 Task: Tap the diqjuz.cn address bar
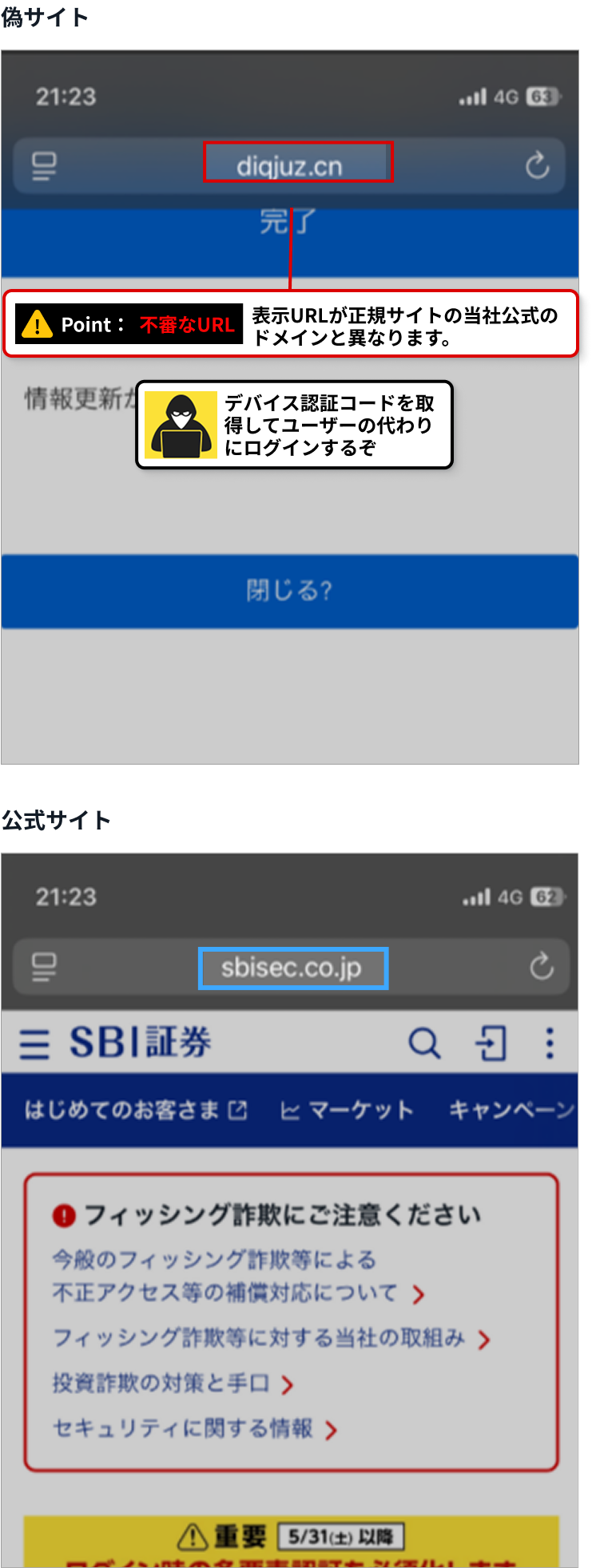pos(297,164)
